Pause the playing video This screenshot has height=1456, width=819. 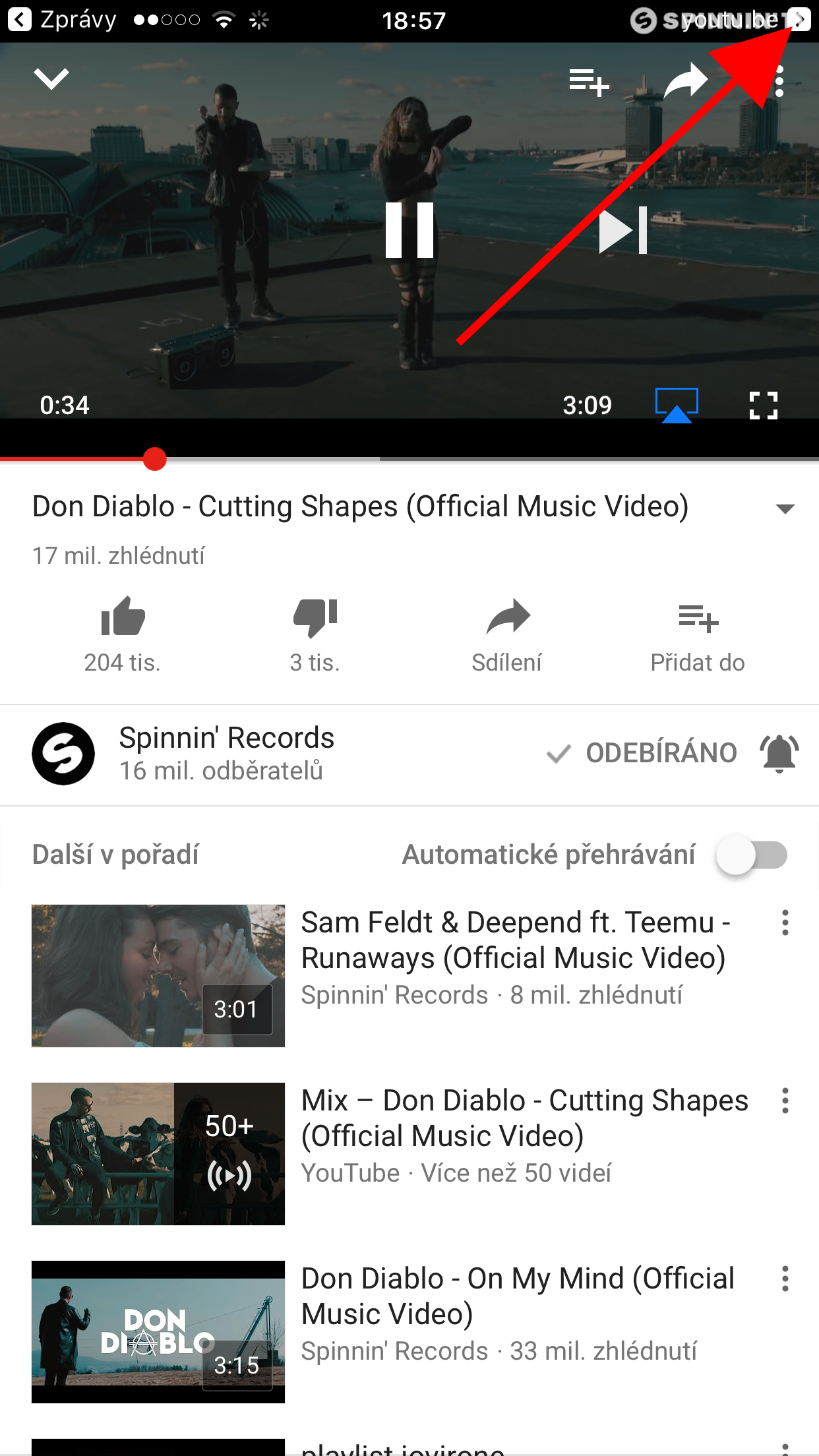click(409, 229)
